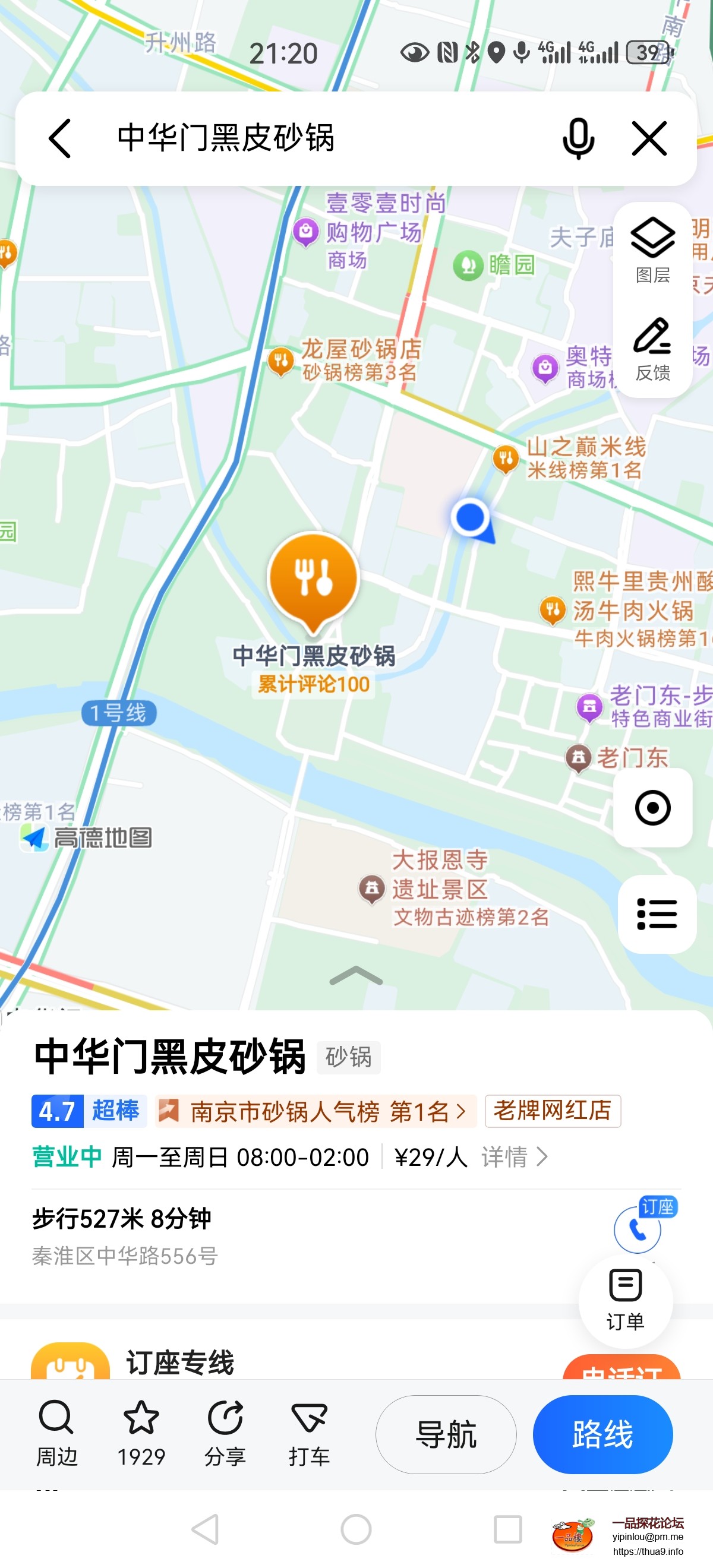Clear the search query
The height and width of the screenshot is (1568, 713).
point(649,138)
